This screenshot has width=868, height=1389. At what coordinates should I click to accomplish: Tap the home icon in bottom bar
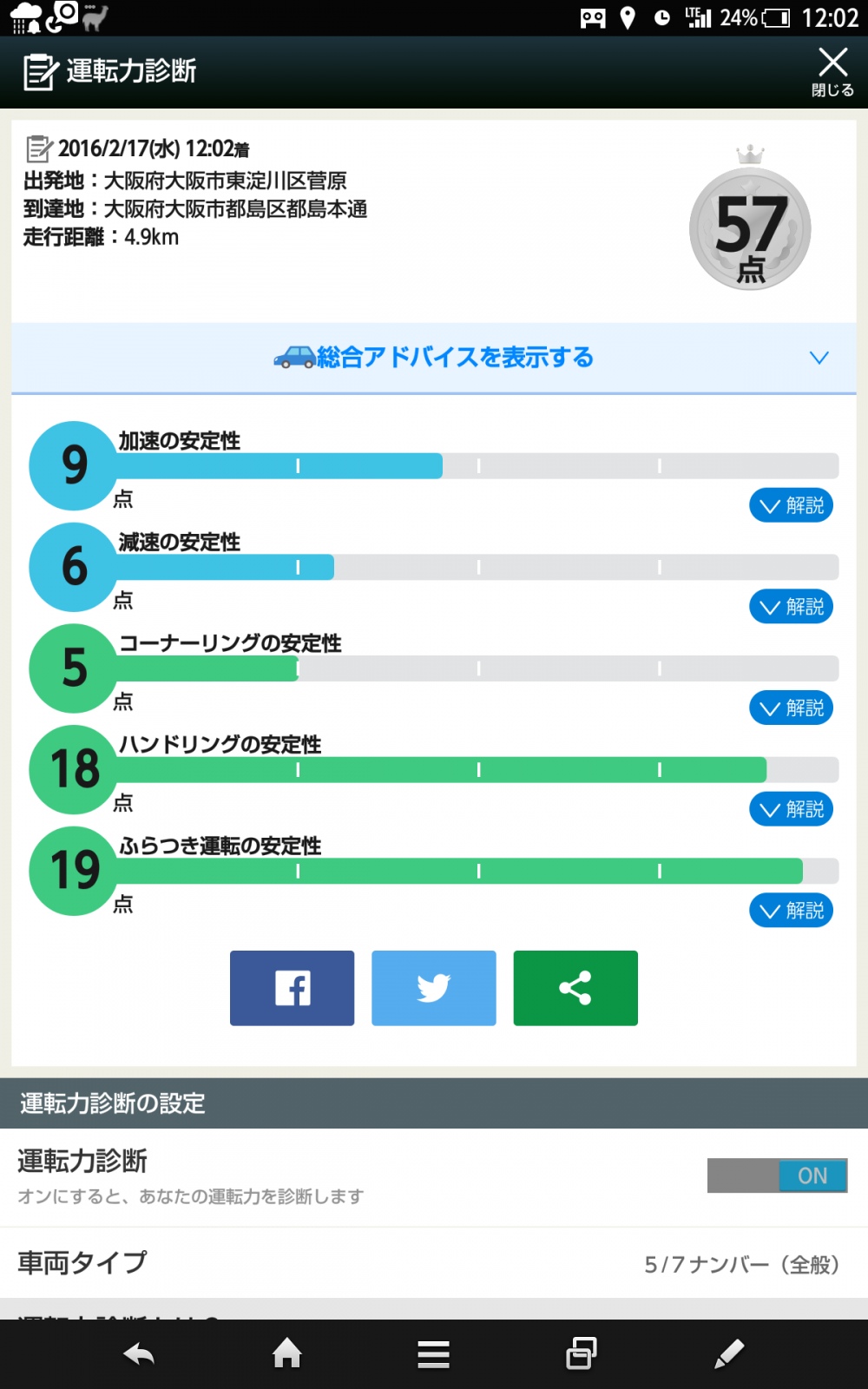(286, 1353)
